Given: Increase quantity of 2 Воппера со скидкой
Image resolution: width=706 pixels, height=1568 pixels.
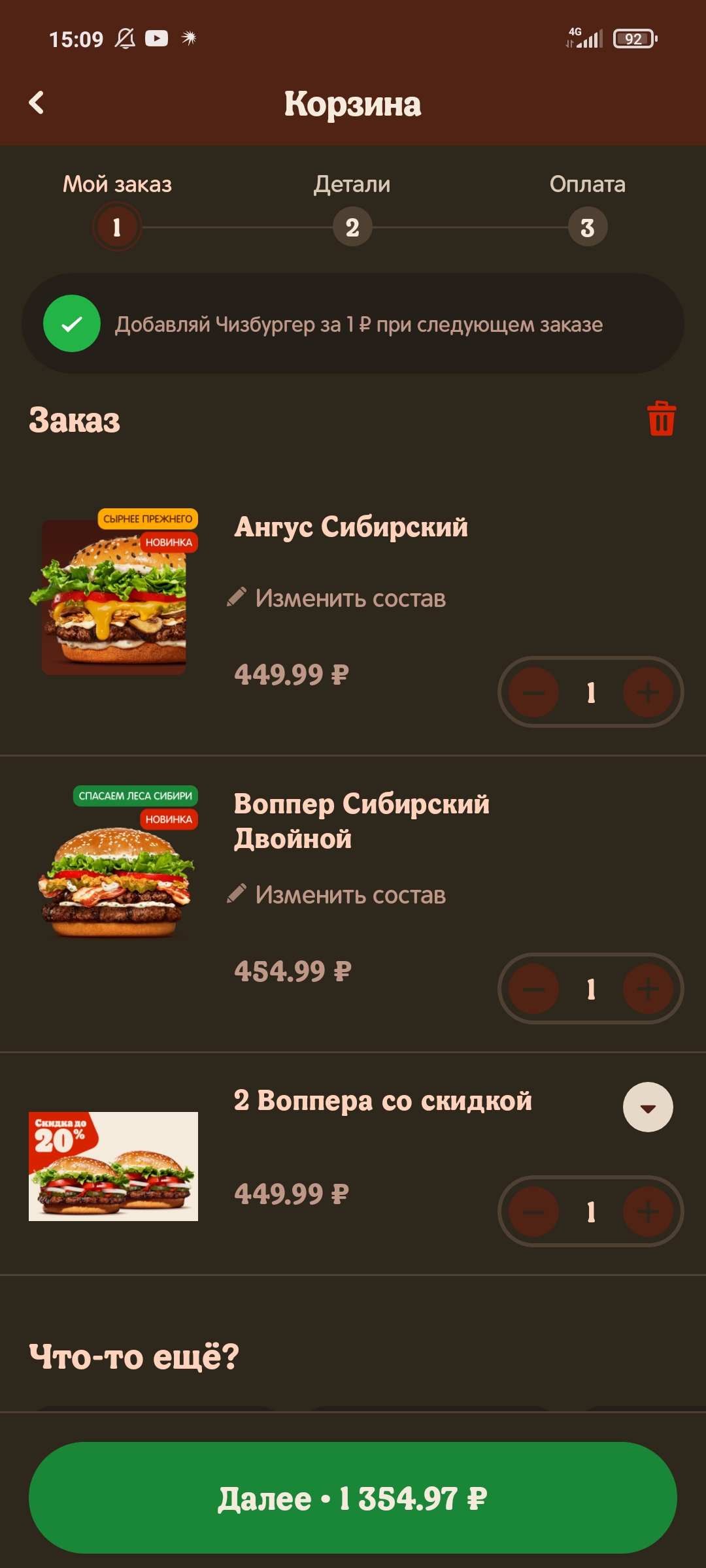Looking at the screenshot, I should click(x=648, y=1211).
